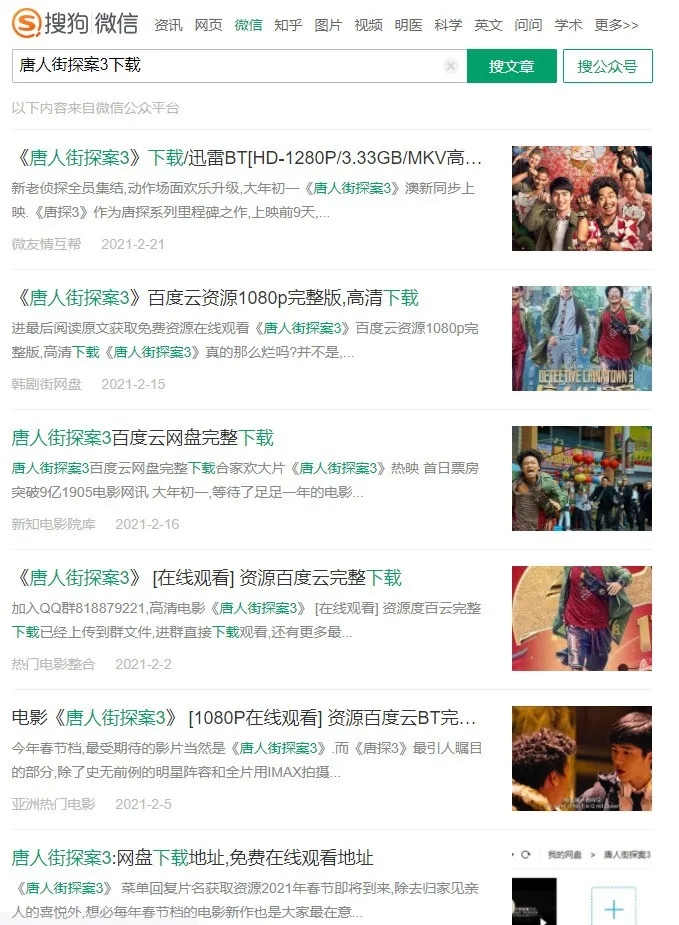Open the 网盘下载地址,免费在线观看地址 result
Screen dimensions: 679x925
pos(192,858)
